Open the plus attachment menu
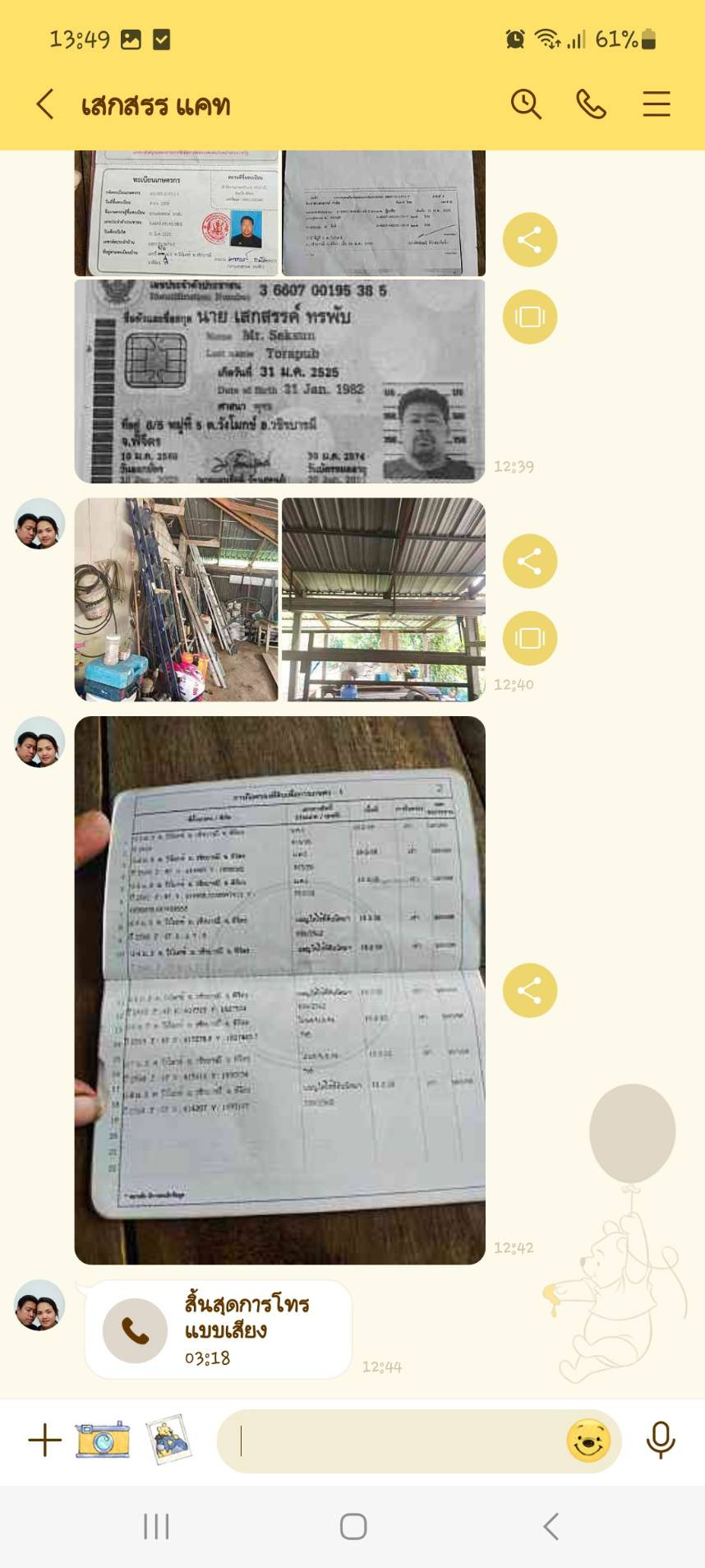Screen dimensions: 705x1568 44,1441
